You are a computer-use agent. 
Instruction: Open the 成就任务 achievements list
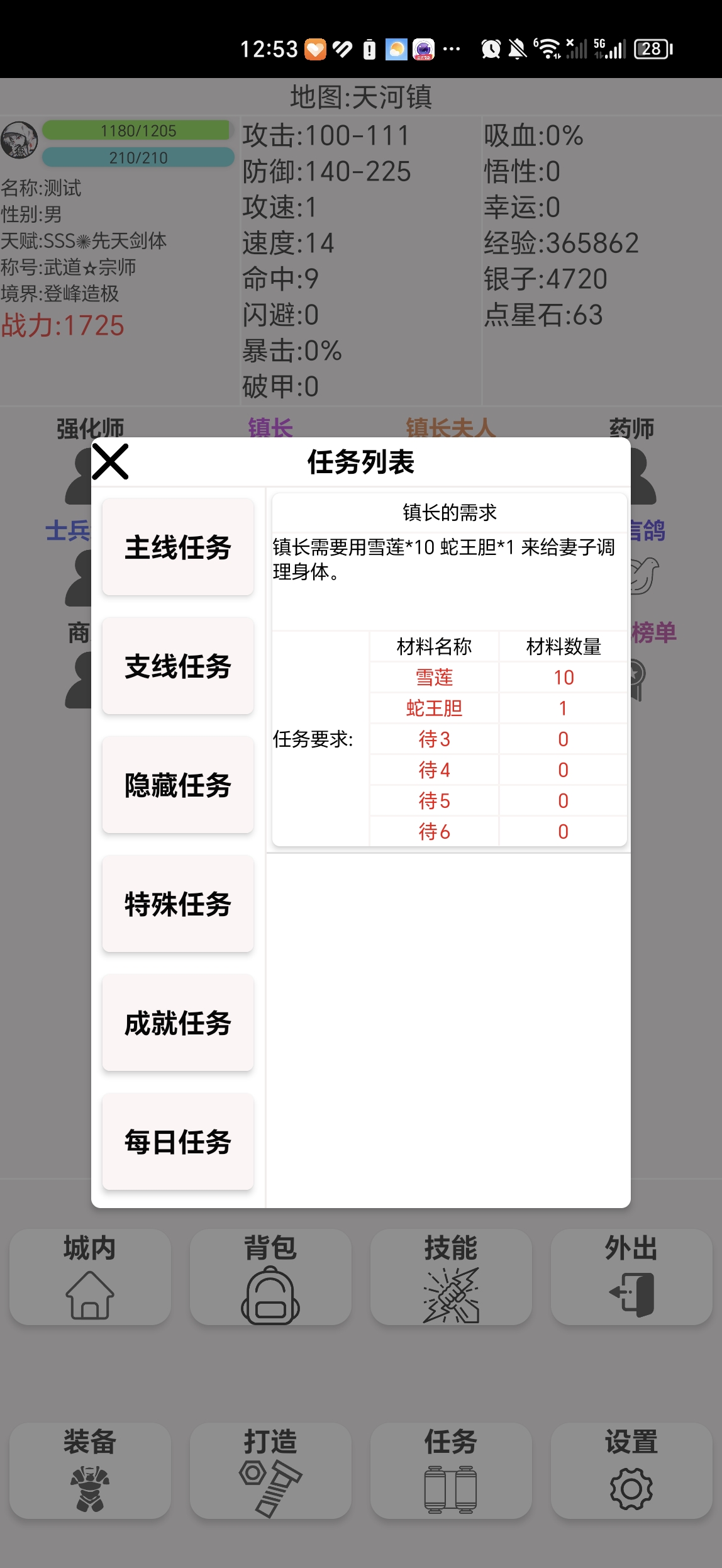tap(178, 1023)
